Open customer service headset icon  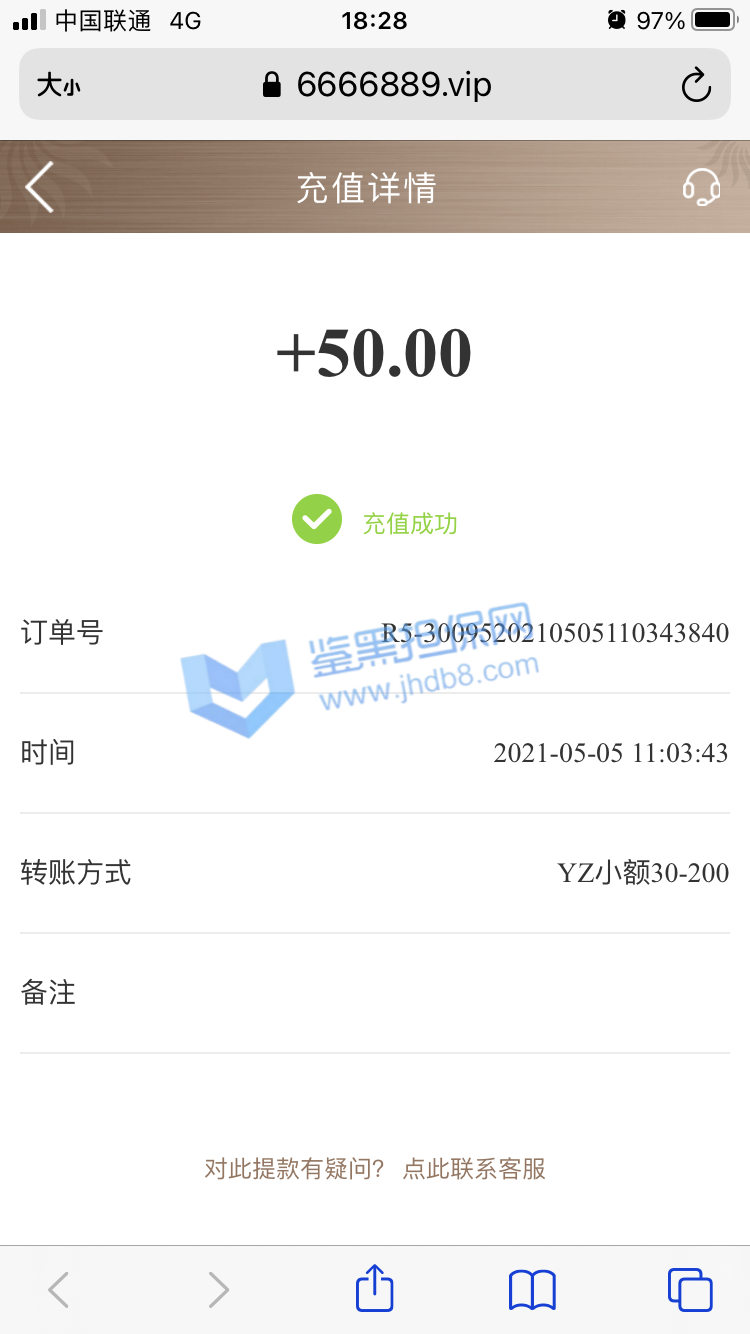point(701,187)
